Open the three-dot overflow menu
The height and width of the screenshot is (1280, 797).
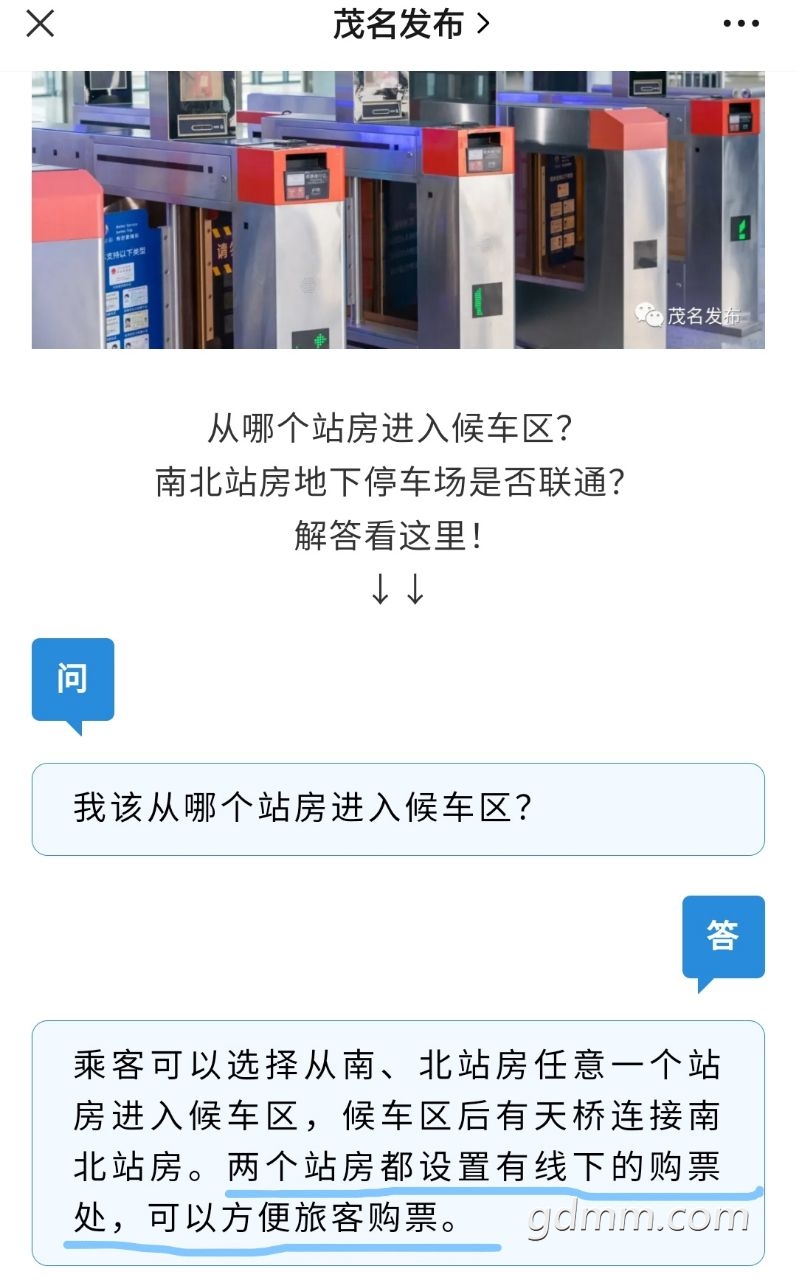741,24
